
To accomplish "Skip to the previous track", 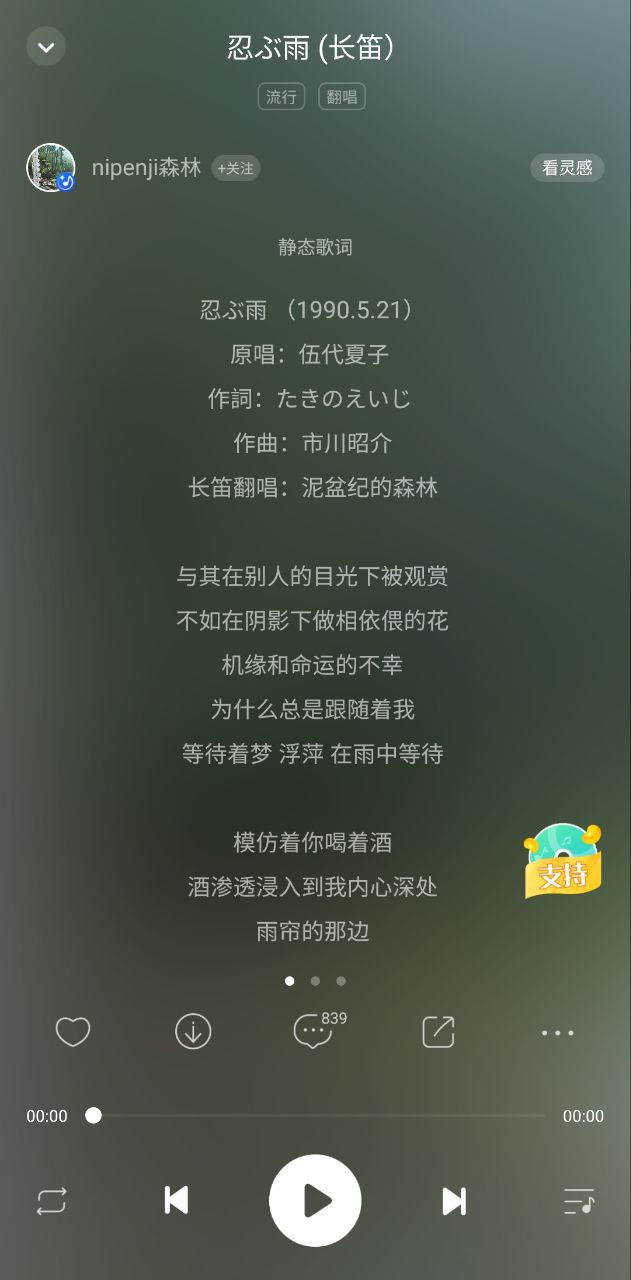I will (x=176, y=1201).
